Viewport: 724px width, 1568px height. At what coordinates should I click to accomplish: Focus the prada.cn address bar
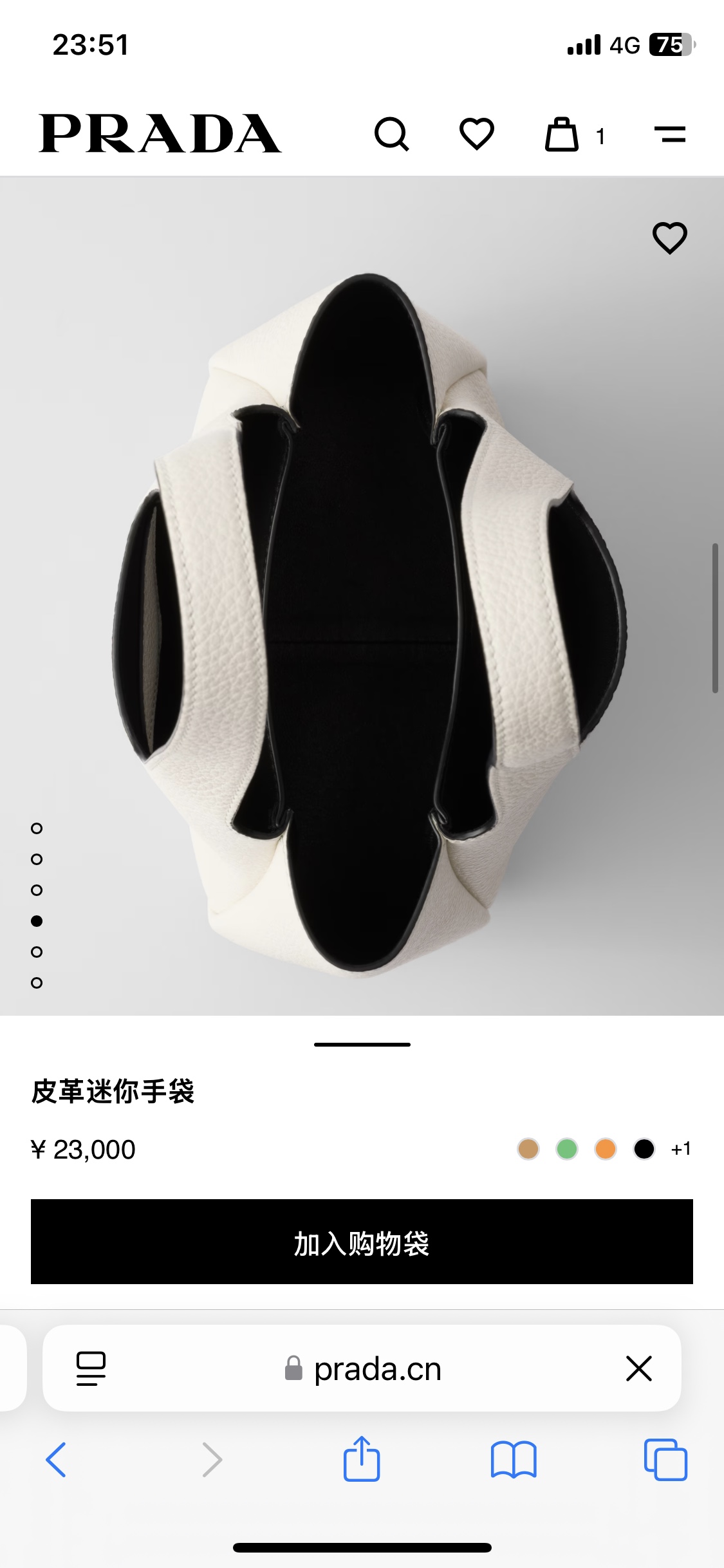click(x=364, y=1368)
